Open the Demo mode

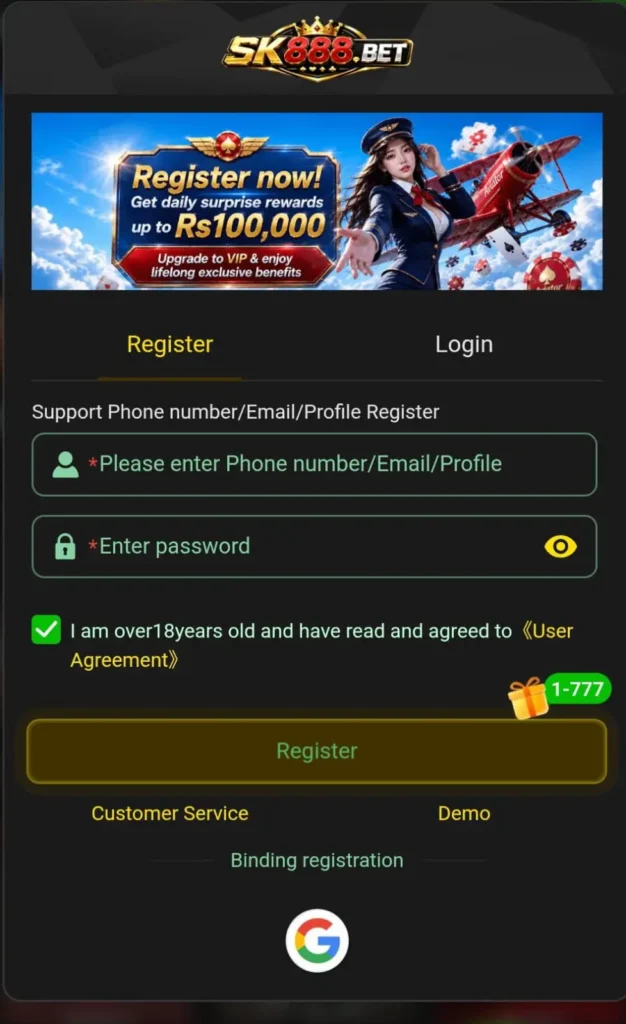point(463,813)
